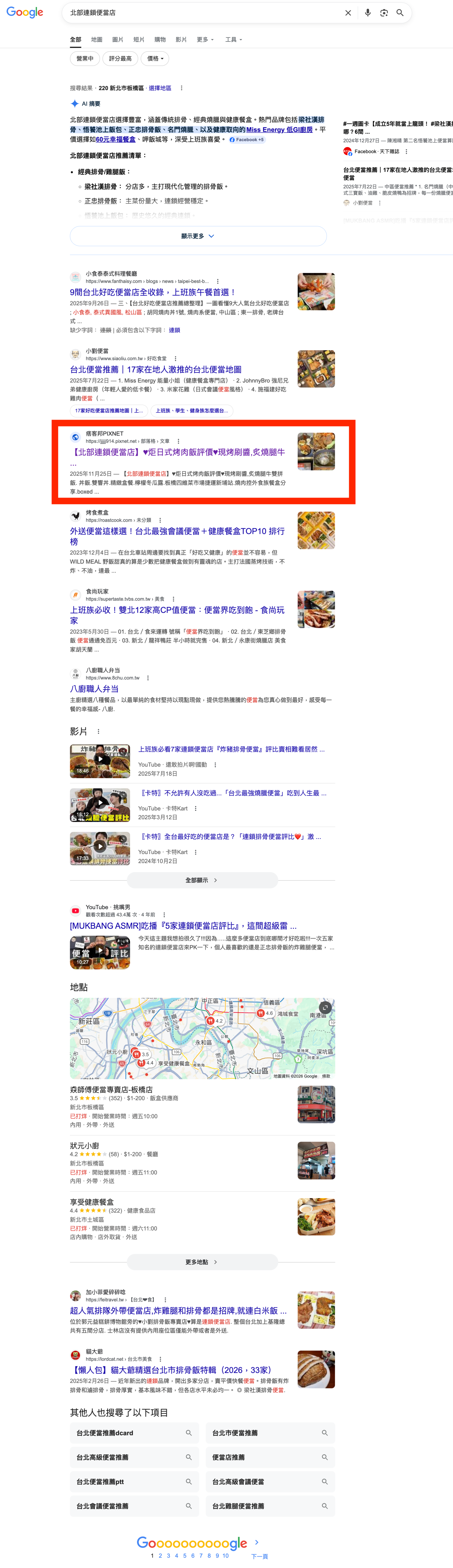Screen dimensions: 453x1568
Task: Open the 價格 filter dropdown
Action: (x=155, y=59)
